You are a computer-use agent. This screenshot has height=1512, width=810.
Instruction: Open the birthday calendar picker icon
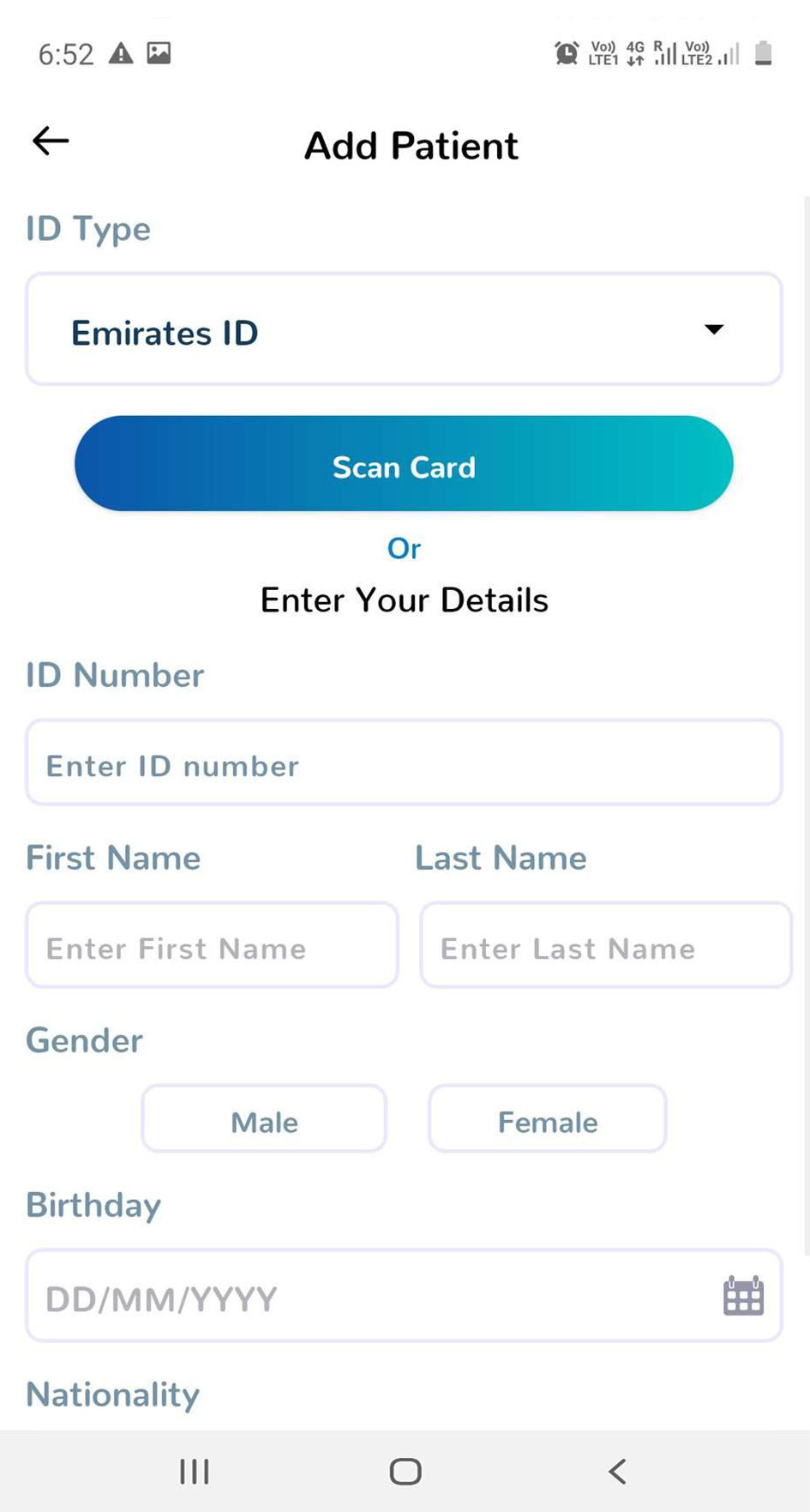(743, 1296)
